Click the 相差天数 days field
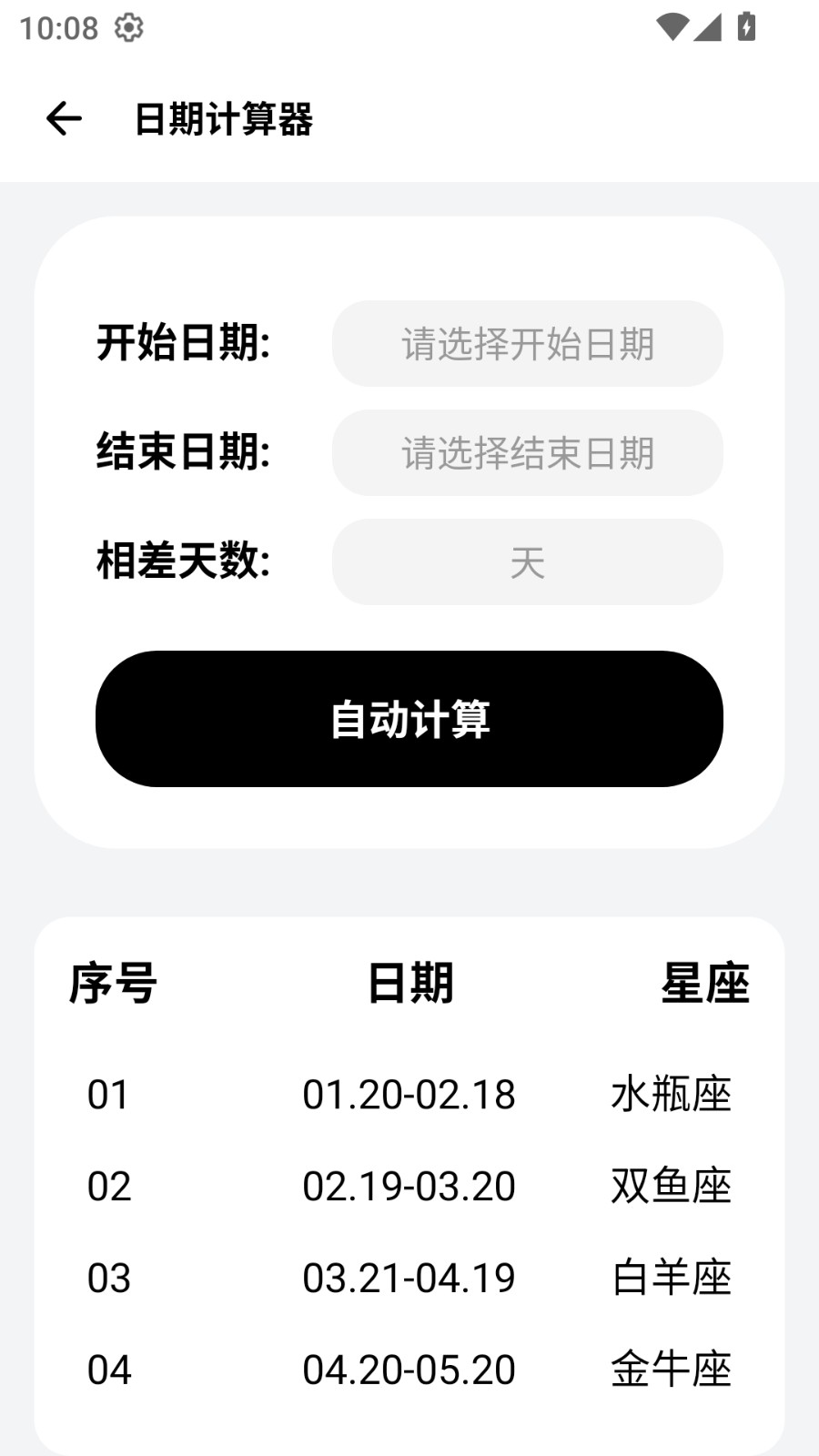Screen dimensions: 819x1456 tap(526, 562)
